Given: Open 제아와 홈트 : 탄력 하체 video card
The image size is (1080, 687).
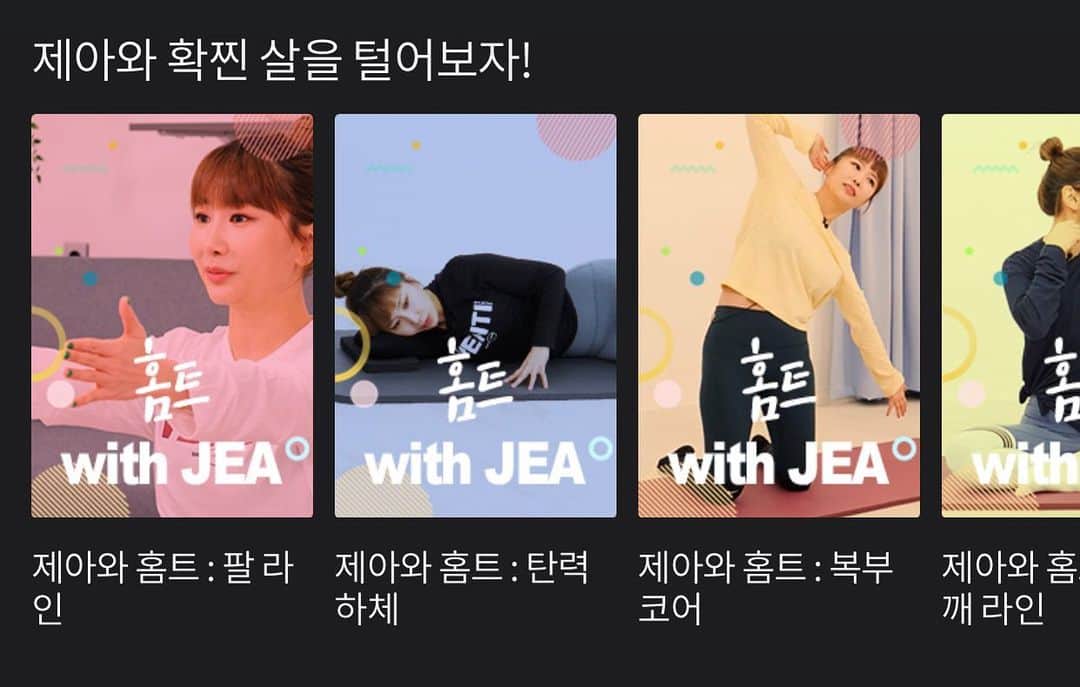Looking at the screenshot, I should (475, 316).
